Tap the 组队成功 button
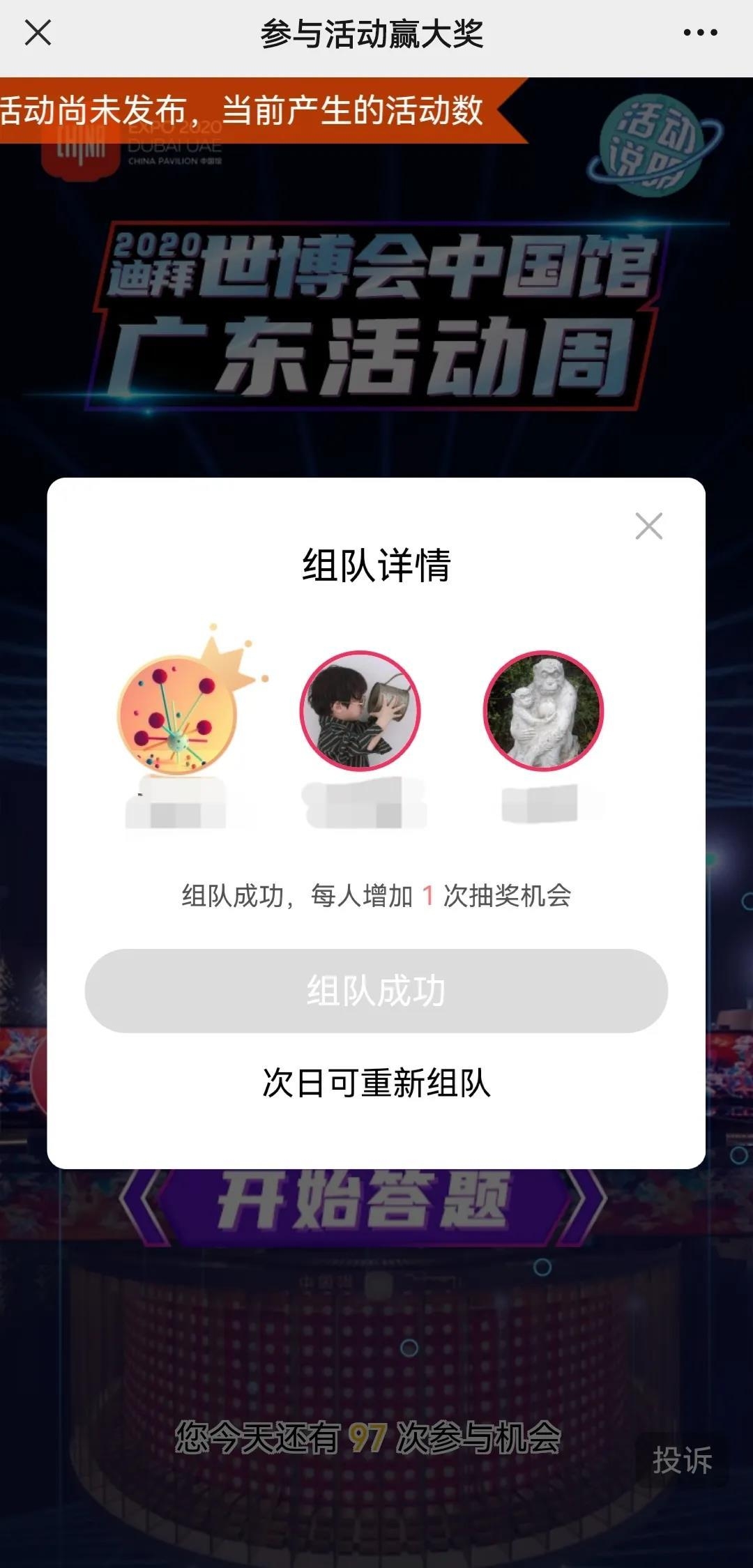This screenshot has height=1568, width=753. 376,991
